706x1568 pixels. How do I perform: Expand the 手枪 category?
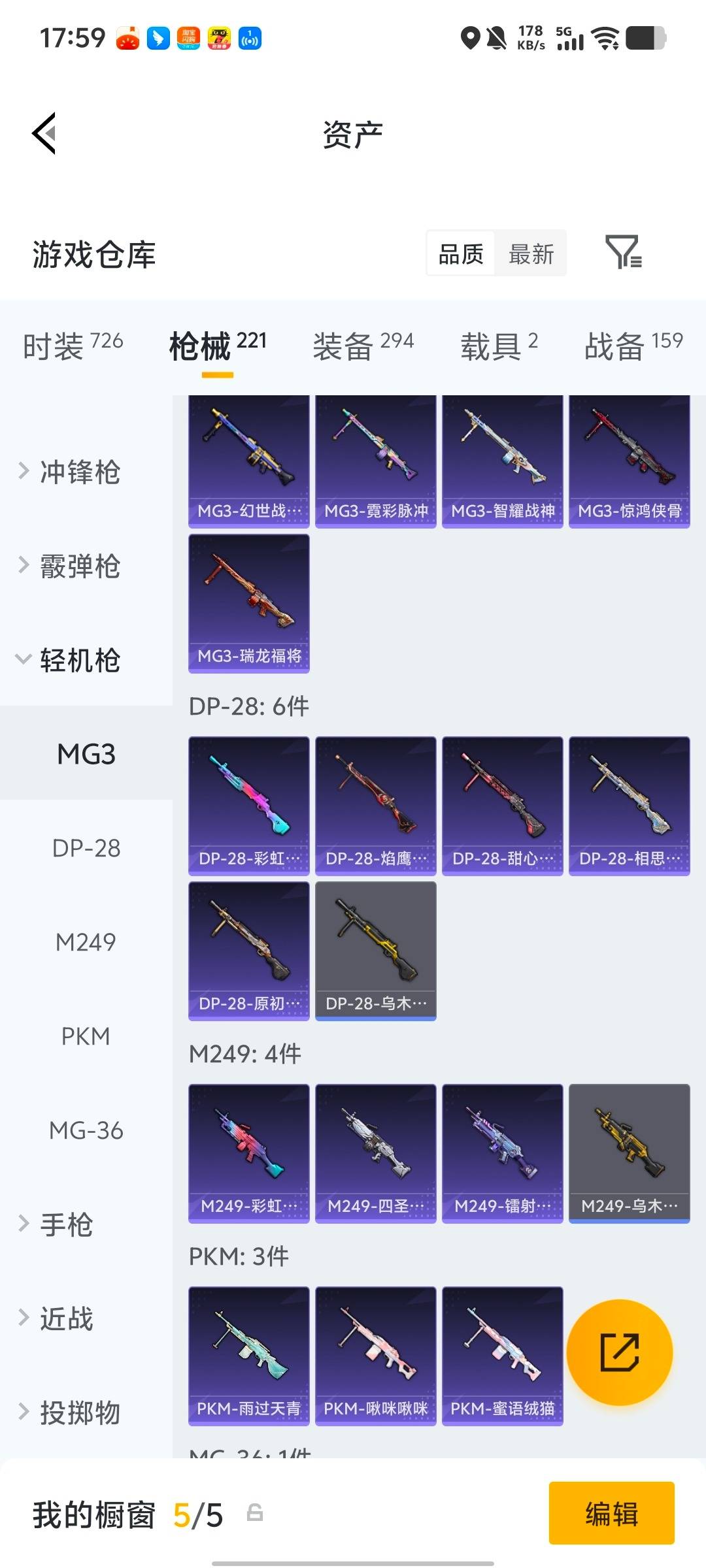(x=72, y=1225)
